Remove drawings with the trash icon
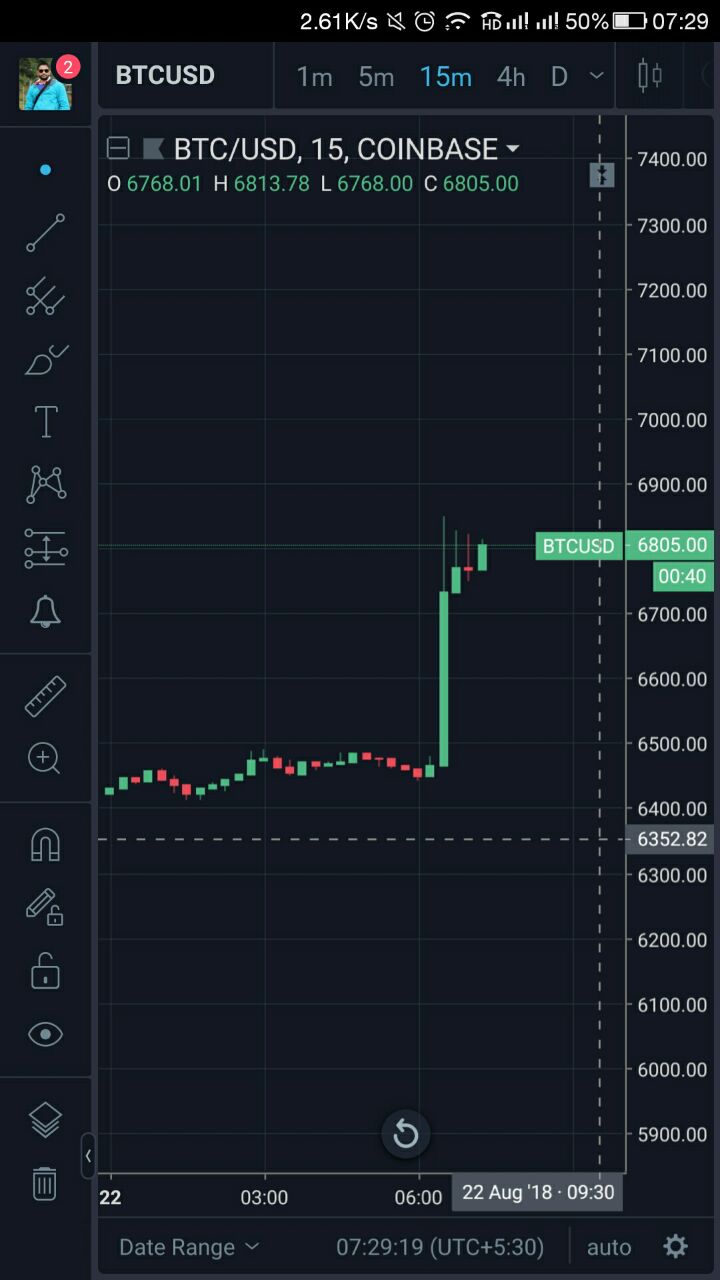This screenshot has width=720, height=1280. pyautogui.click(x=45, y=1183)
